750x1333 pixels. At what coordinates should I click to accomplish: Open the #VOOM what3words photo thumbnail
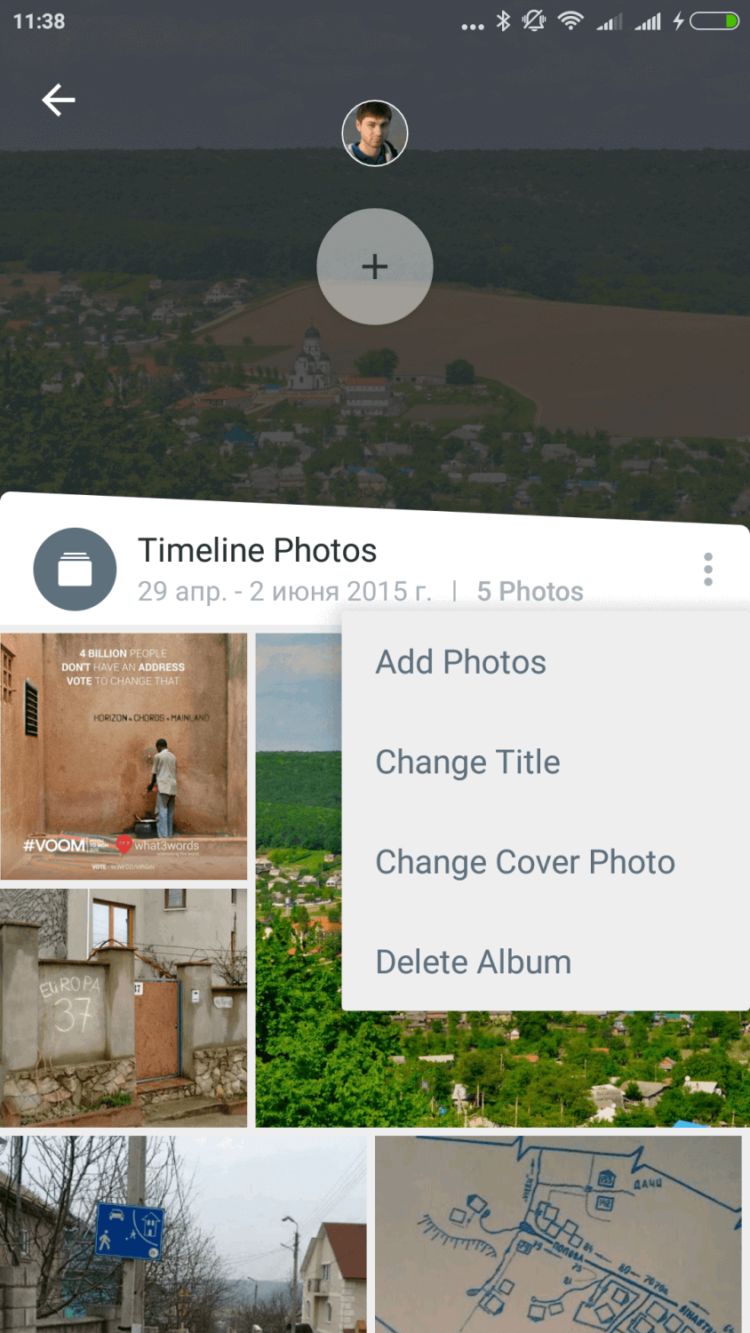click(123, 755)
